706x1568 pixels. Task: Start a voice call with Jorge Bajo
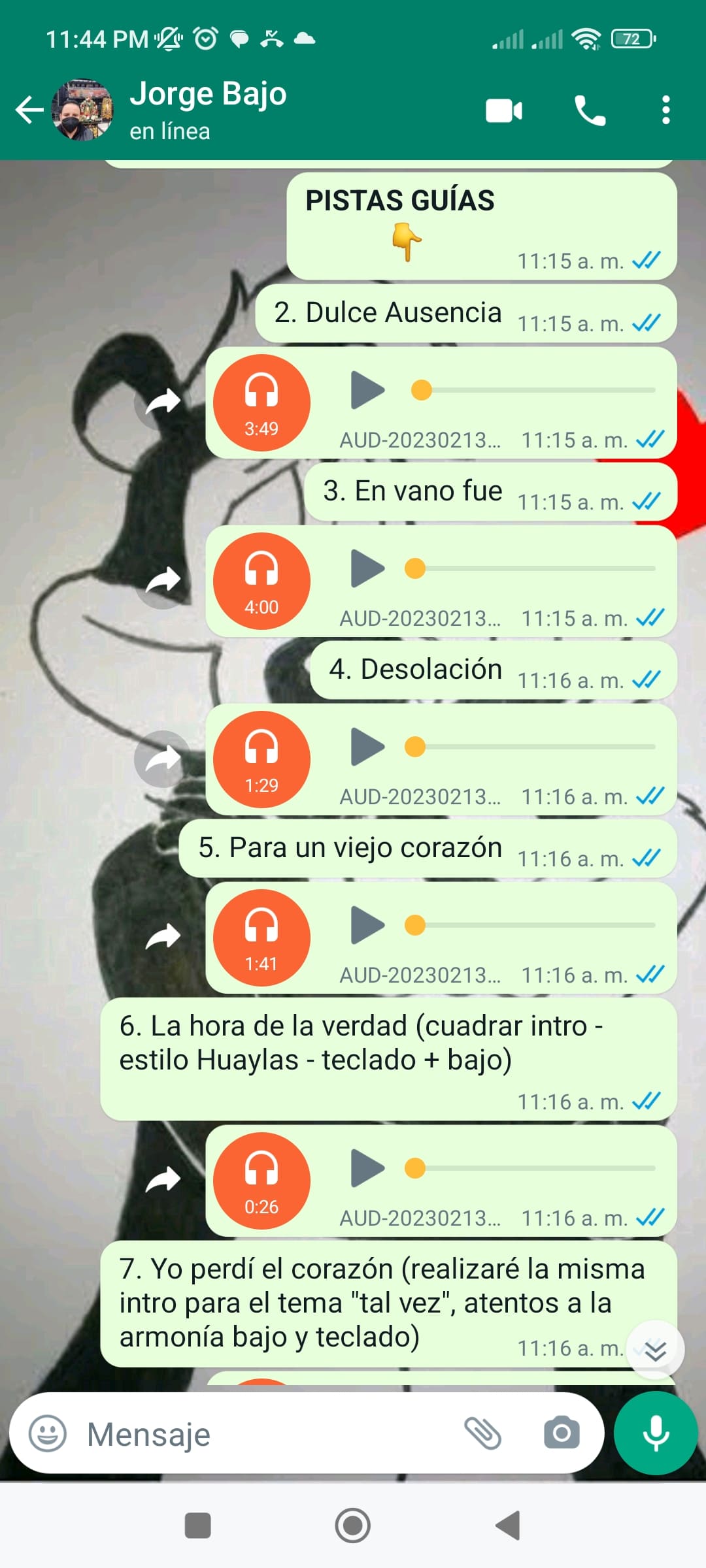click(x=589, y=110)
